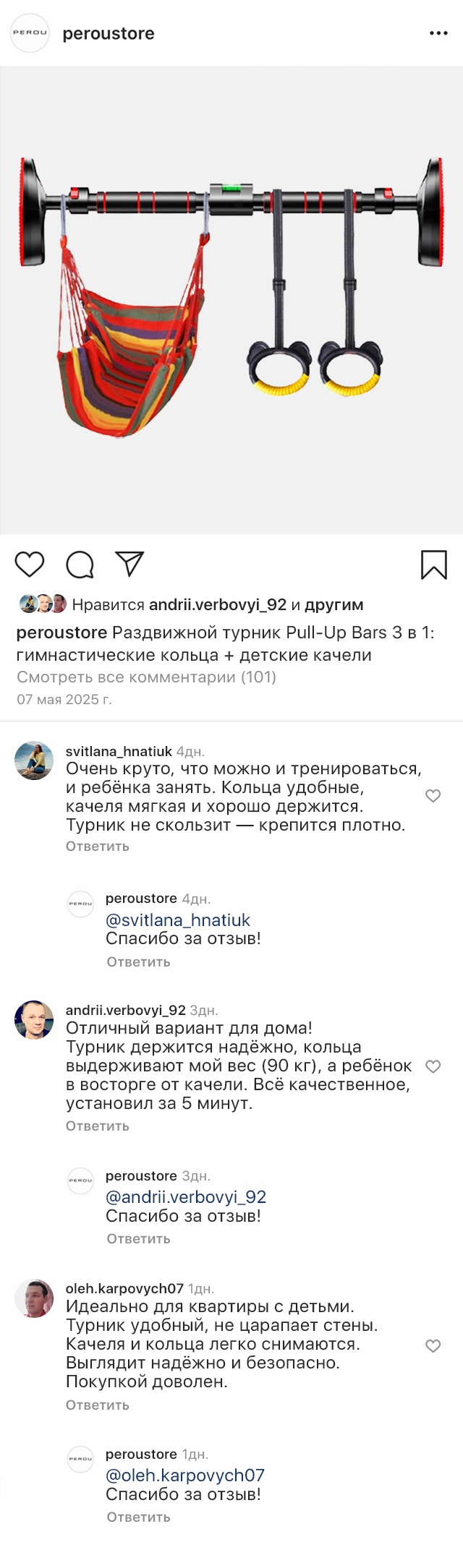Share the post via paper plane

130,564
